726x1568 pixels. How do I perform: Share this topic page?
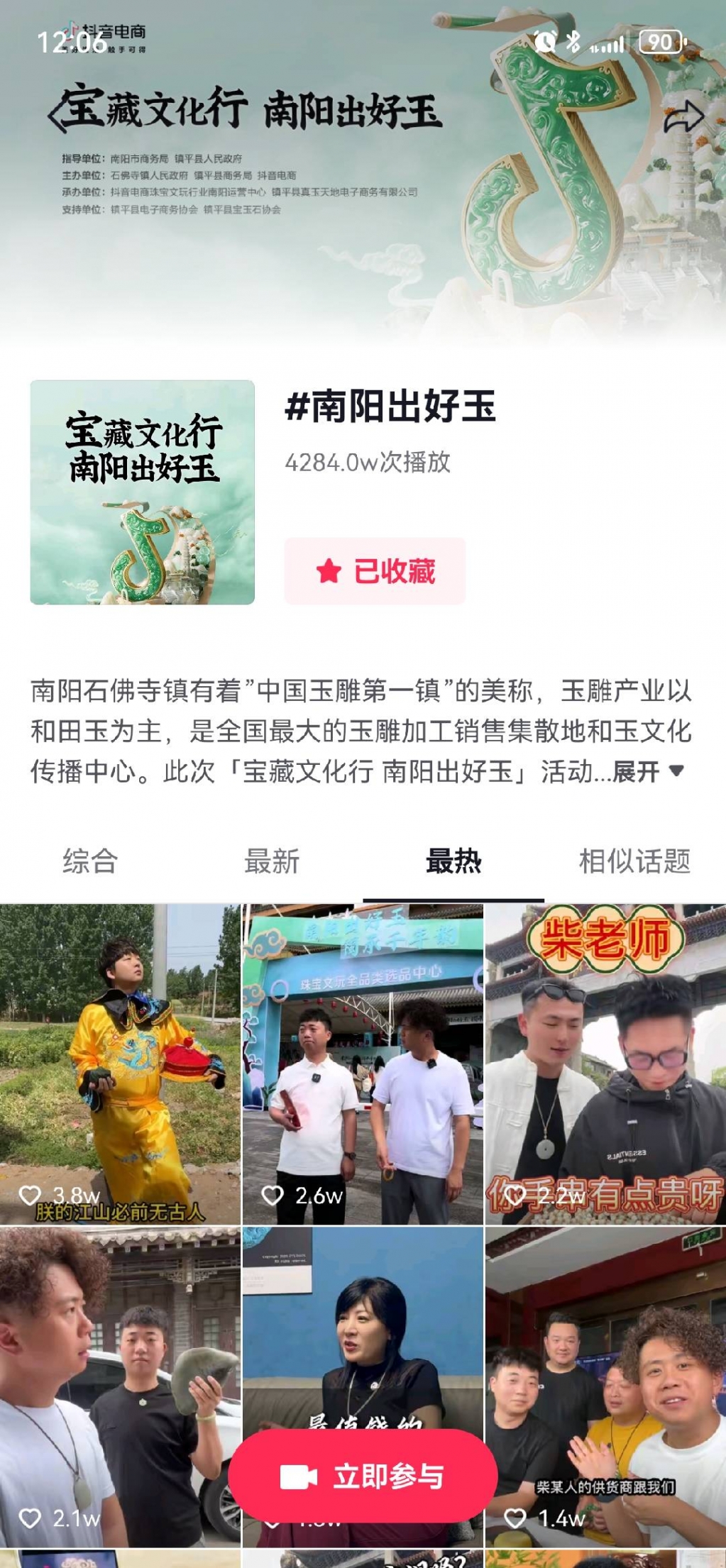click(x=683, y=117)
